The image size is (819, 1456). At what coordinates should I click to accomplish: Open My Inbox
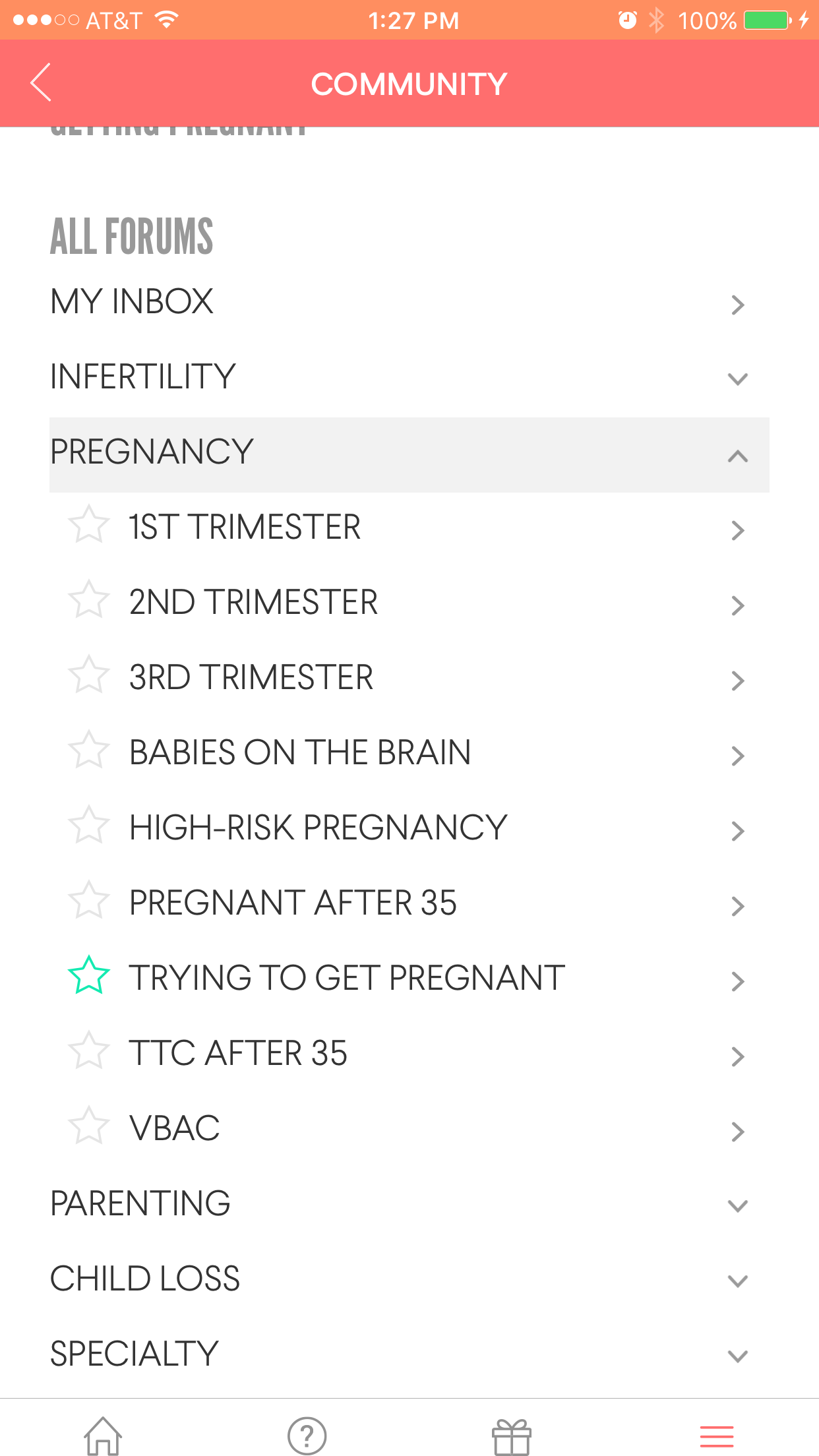pyautogui.click(x=409, y=303)
